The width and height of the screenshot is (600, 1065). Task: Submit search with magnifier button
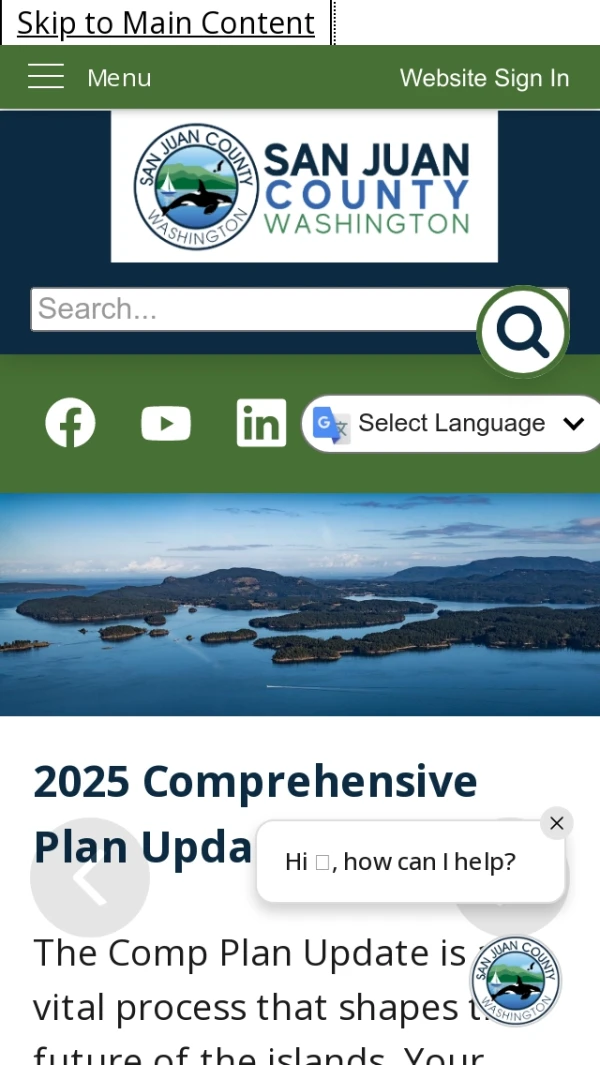pyautogui.click(x=522, y=331)
